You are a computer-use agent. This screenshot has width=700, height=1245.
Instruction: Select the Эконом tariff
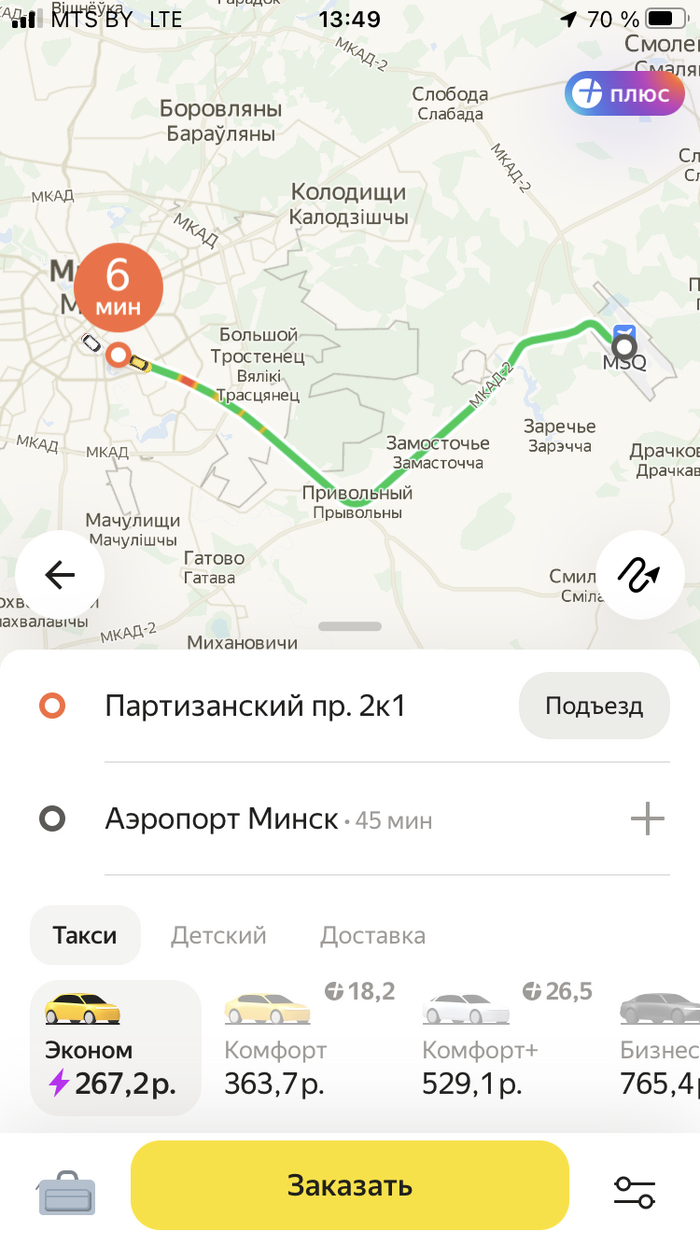(x=115, y=1047)
